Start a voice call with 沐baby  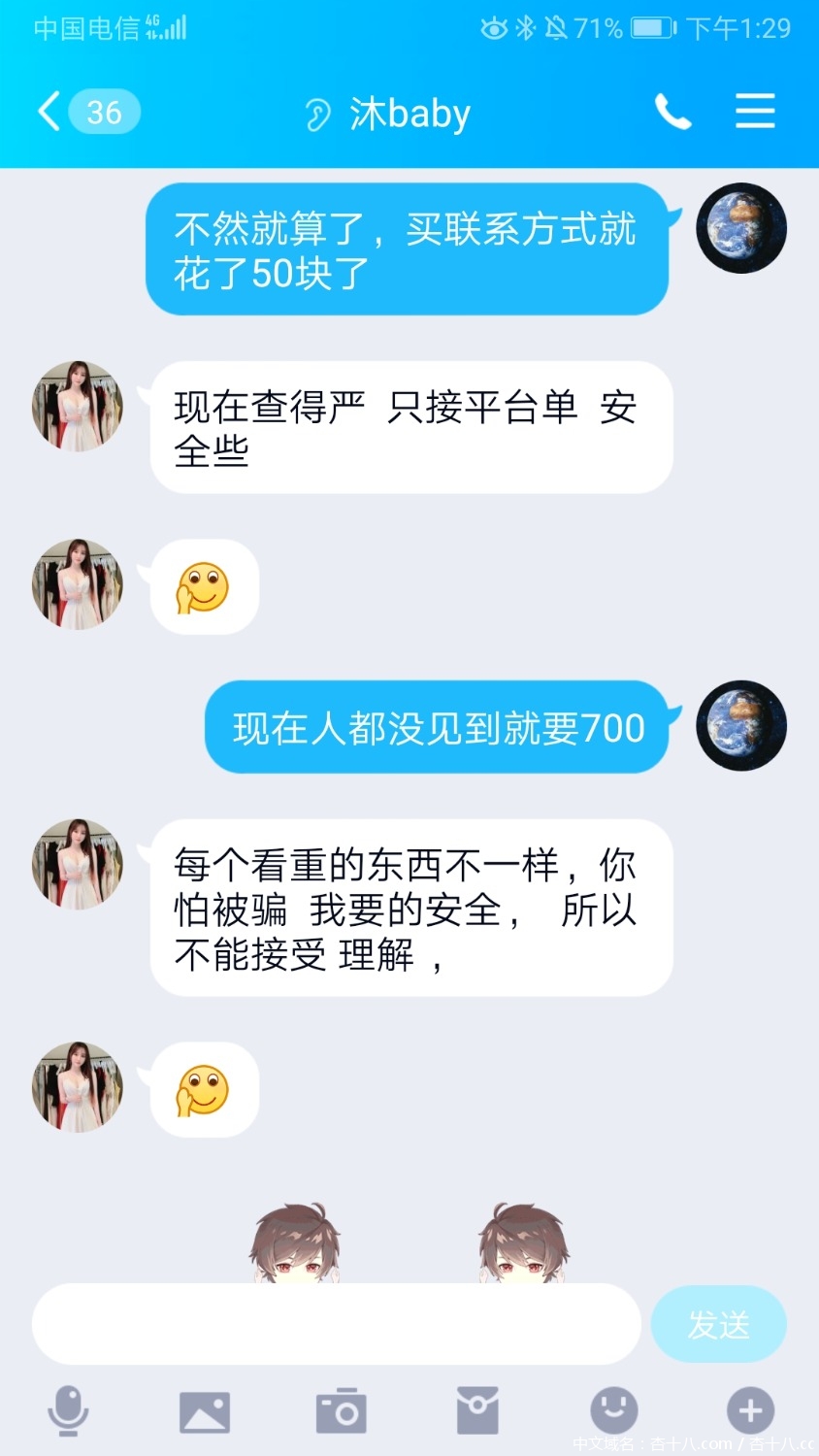672,113
